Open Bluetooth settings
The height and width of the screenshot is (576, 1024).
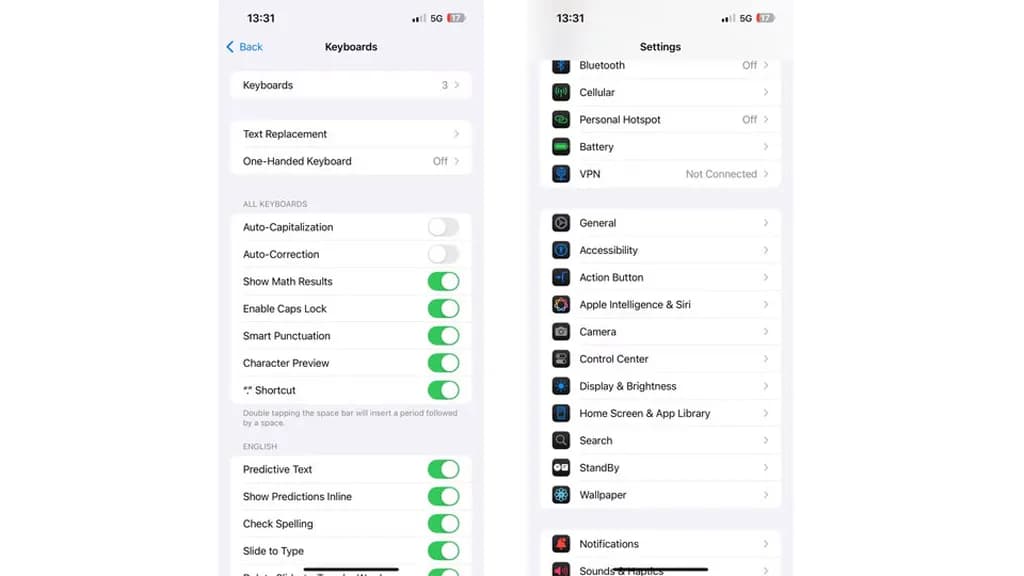pos(660,66)
